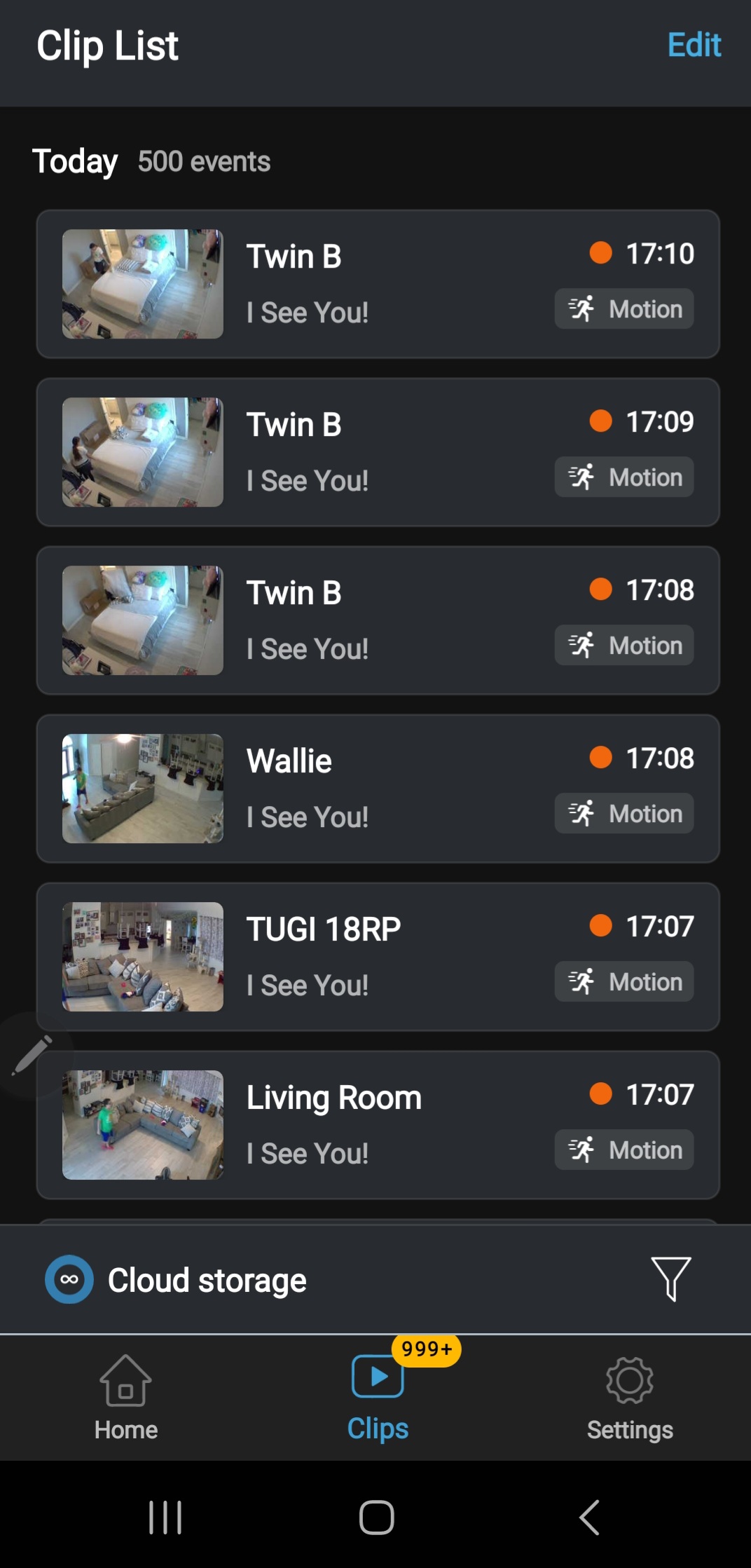Go to the Home tab

(x=126, y=1396)
